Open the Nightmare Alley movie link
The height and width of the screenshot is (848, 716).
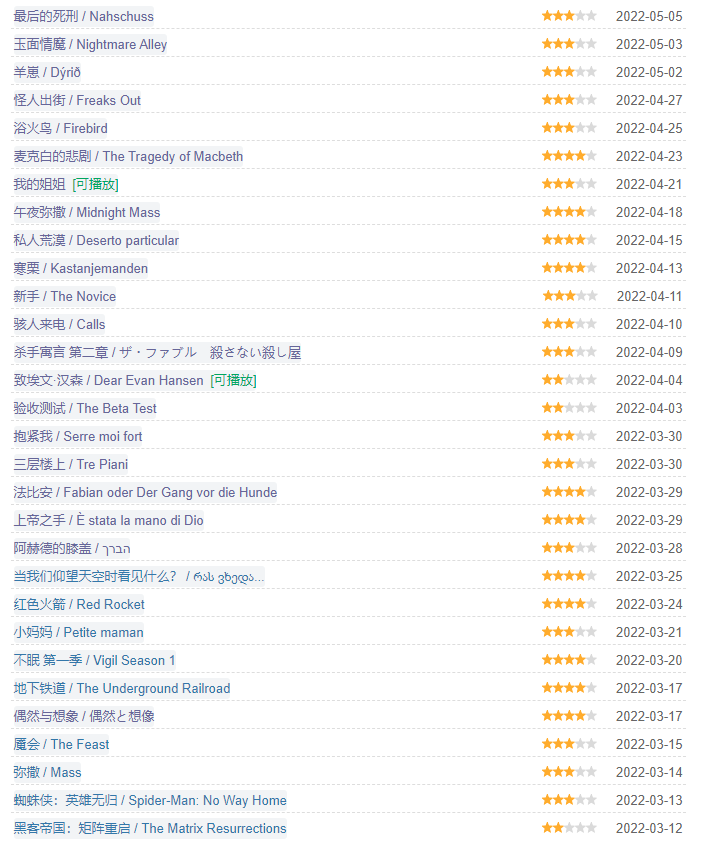90,44
